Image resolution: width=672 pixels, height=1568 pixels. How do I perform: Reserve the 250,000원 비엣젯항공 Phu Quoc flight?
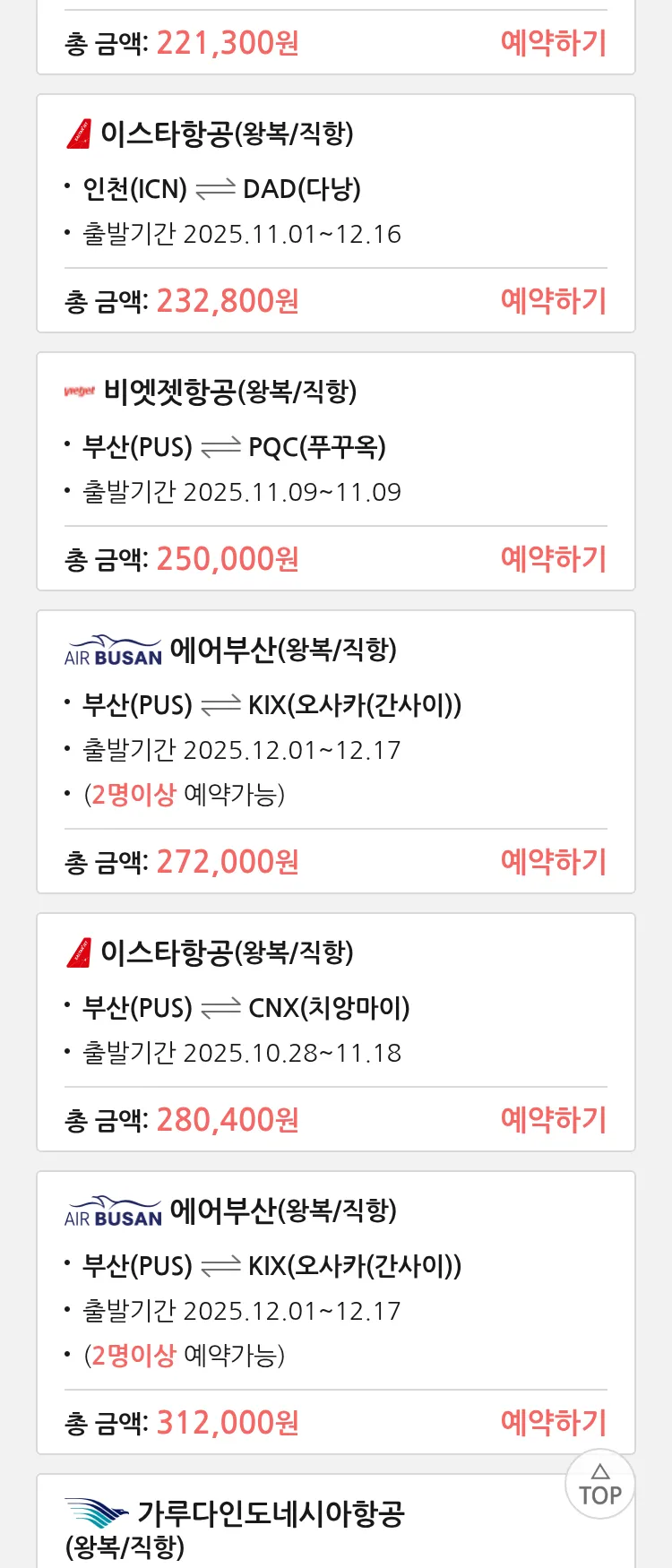[553, 559]
